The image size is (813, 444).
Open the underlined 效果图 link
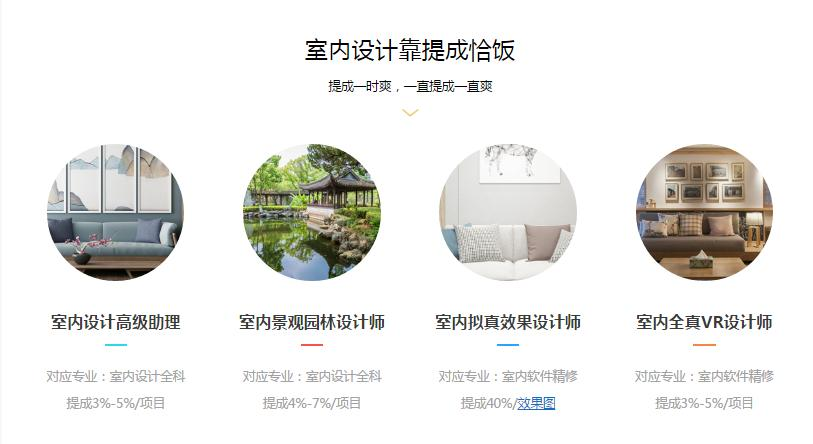[536, 403]
